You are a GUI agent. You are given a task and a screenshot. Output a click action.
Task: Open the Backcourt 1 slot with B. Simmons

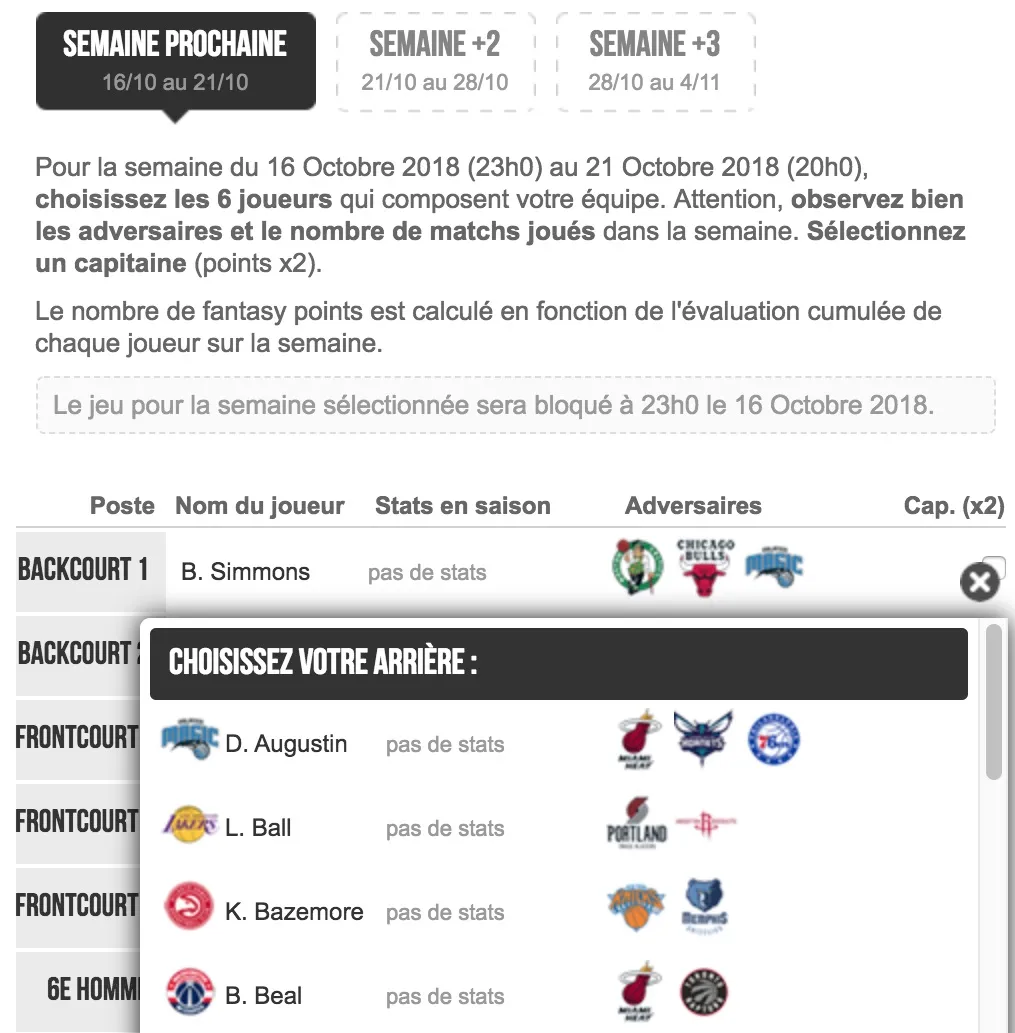(245, 572)
